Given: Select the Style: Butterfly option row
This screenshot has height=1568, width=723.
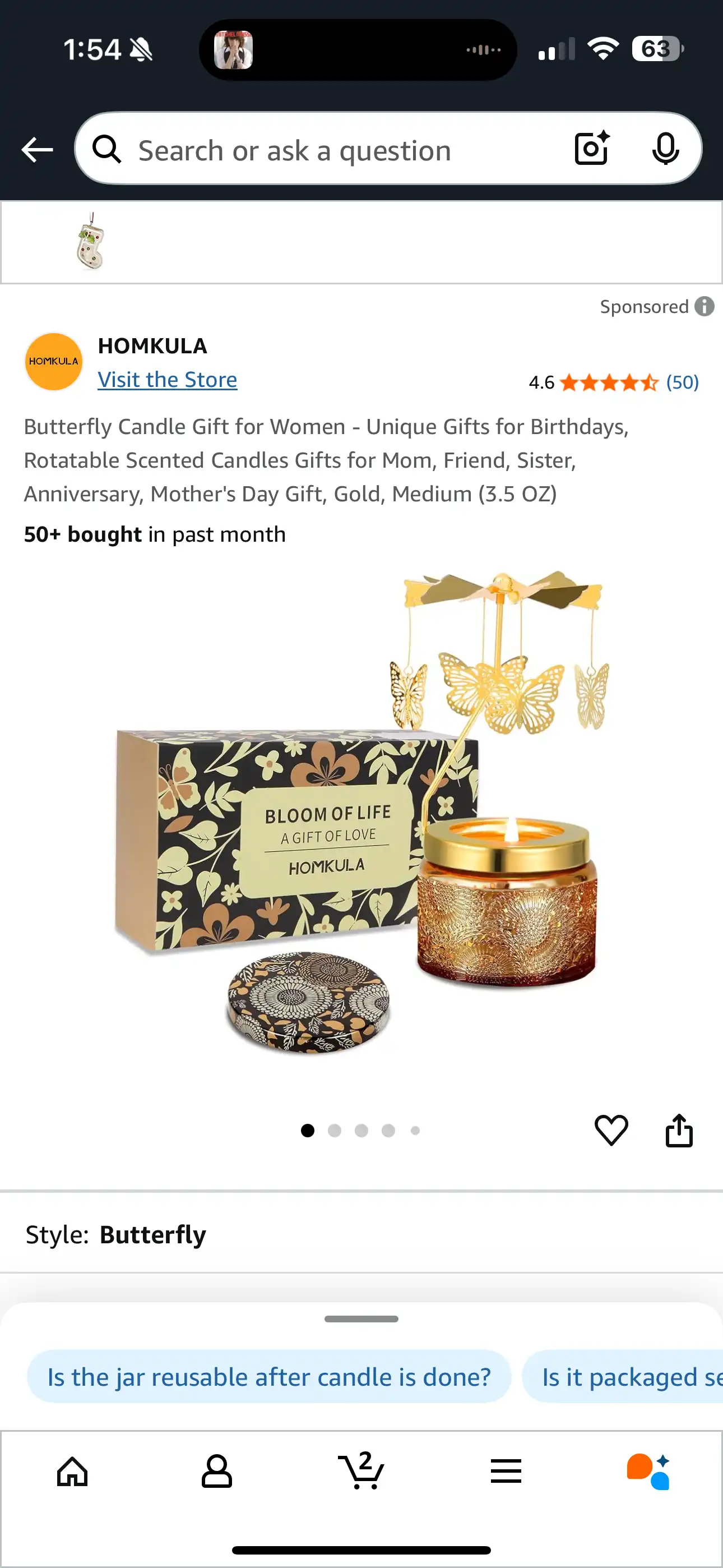Looking at the screenshot, I should point(361,1234).
